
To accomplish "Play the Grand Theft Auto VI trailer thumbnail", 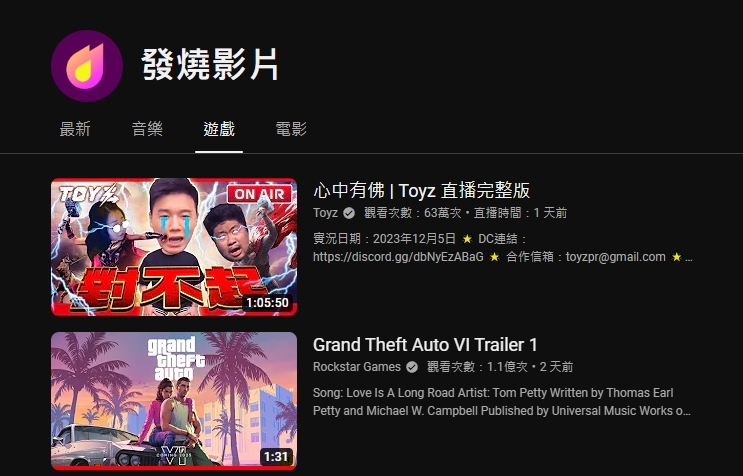I will [x=174, y=400].
